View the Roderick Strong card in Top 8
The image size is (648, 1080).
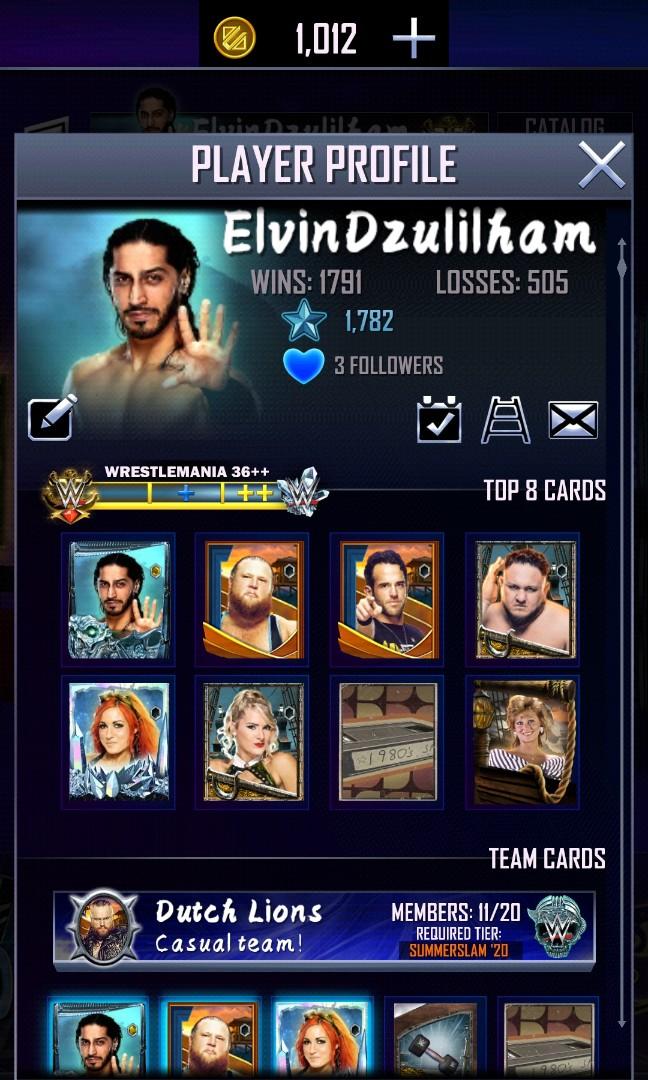388,599
